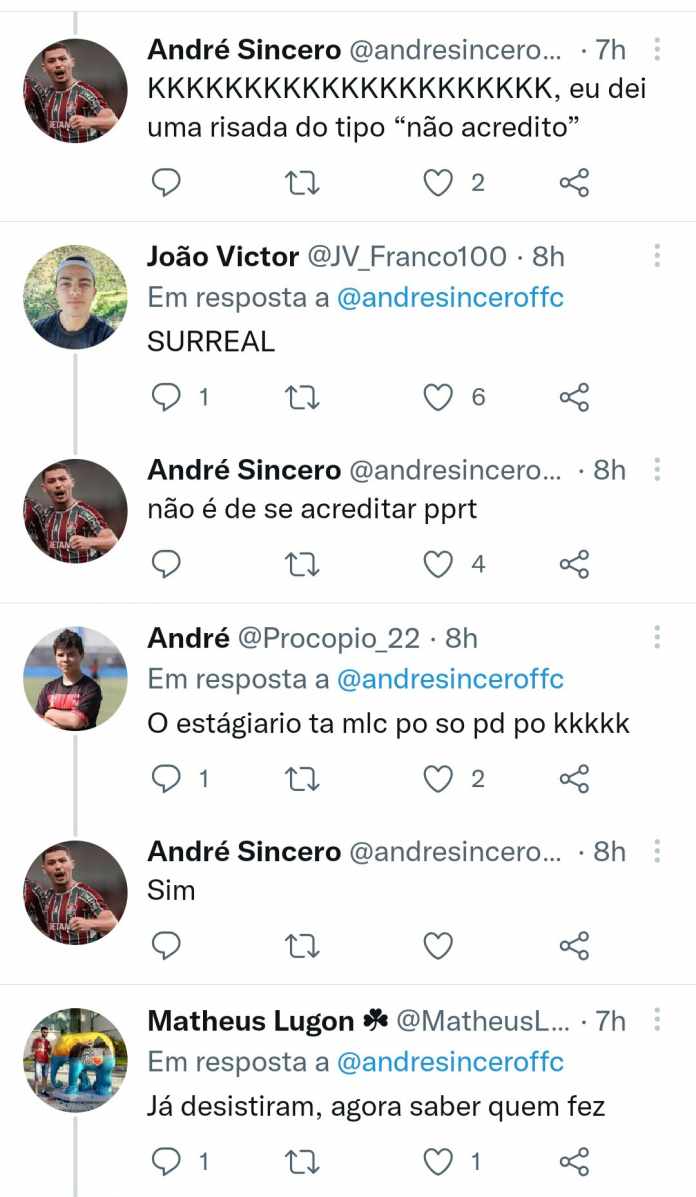
Task: Like André Sincero's "não é de se acreditar" tweet
Action: point(438,565)
